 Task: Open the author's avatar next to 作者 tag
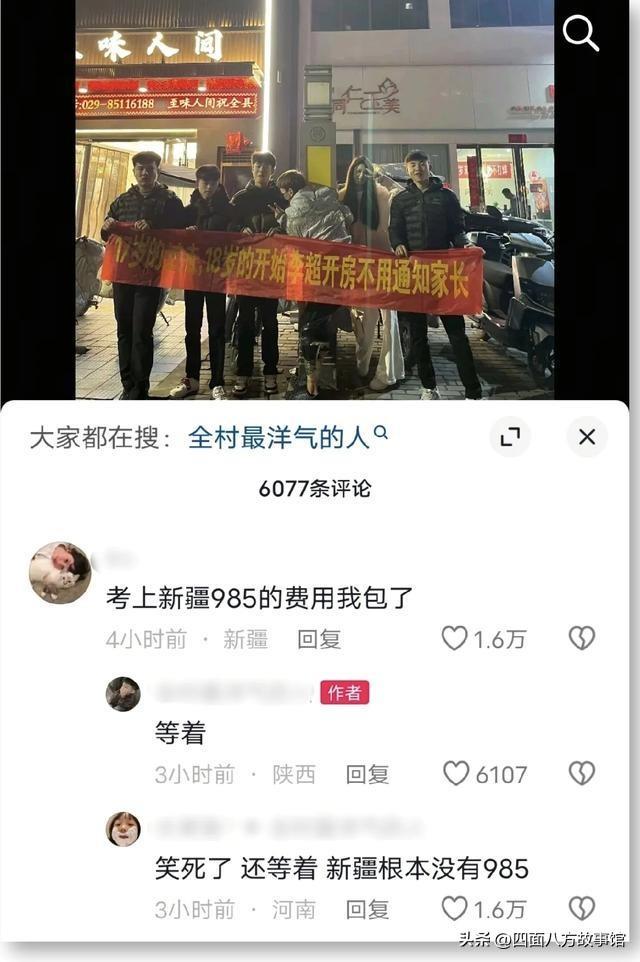(123, 693)
